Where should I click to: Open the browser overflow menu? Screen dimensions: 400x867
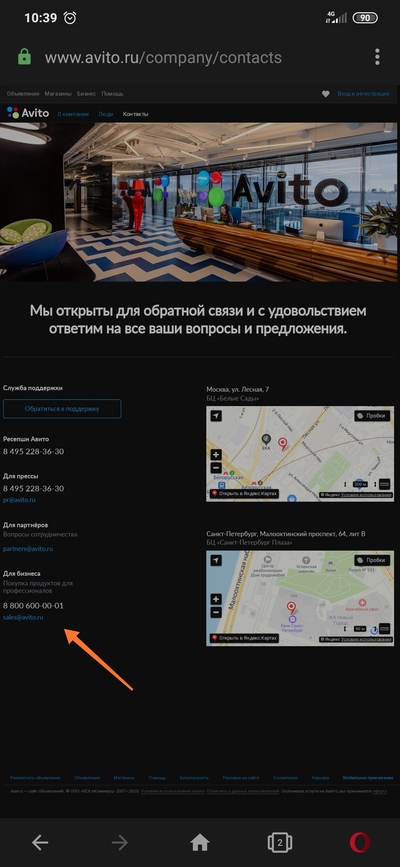pos(377,57)
